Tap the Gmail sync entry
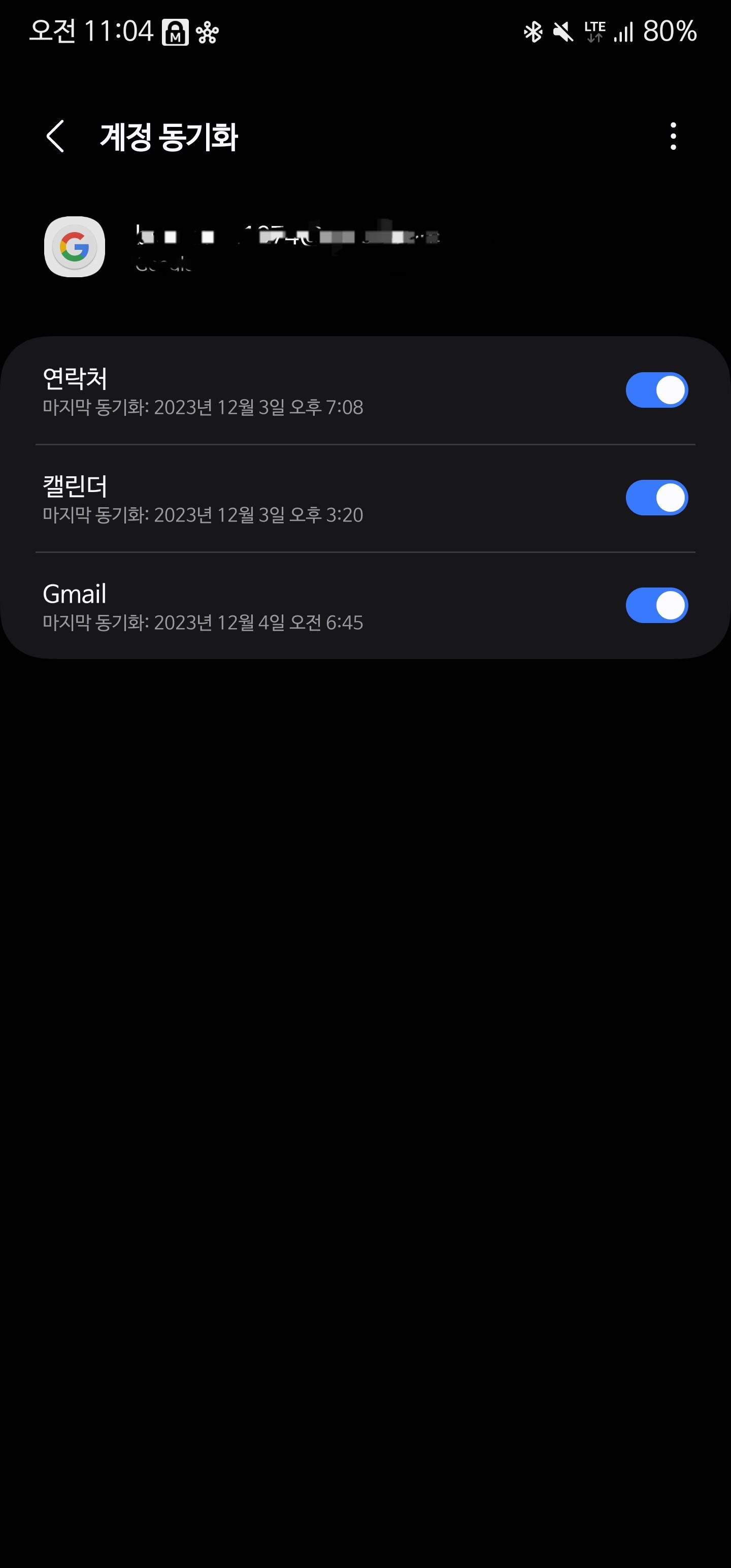This screenshot has width=731, height=1568. tap(244, 606)
